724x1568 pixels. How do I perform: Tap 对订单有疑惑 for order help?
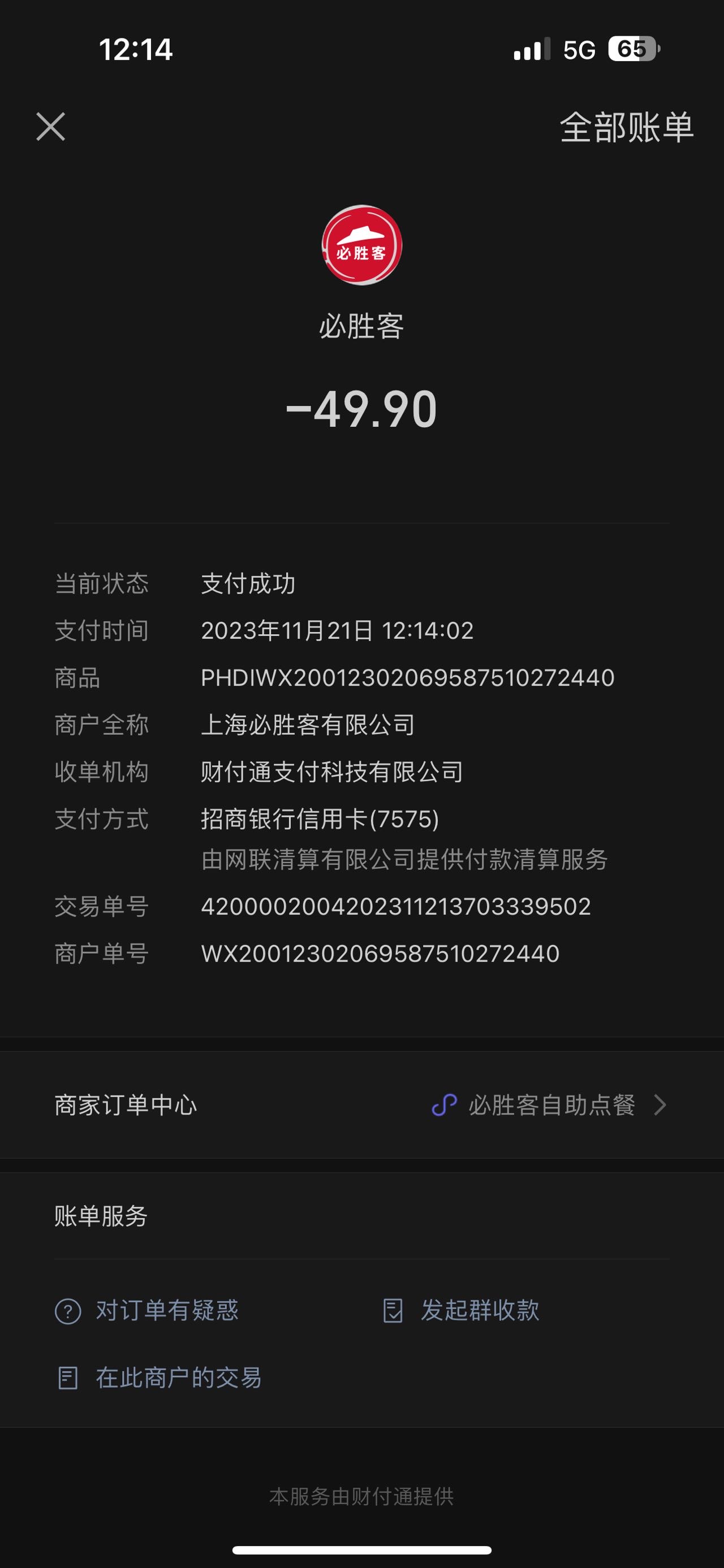pyautogui.click(x=146, y=1310)
